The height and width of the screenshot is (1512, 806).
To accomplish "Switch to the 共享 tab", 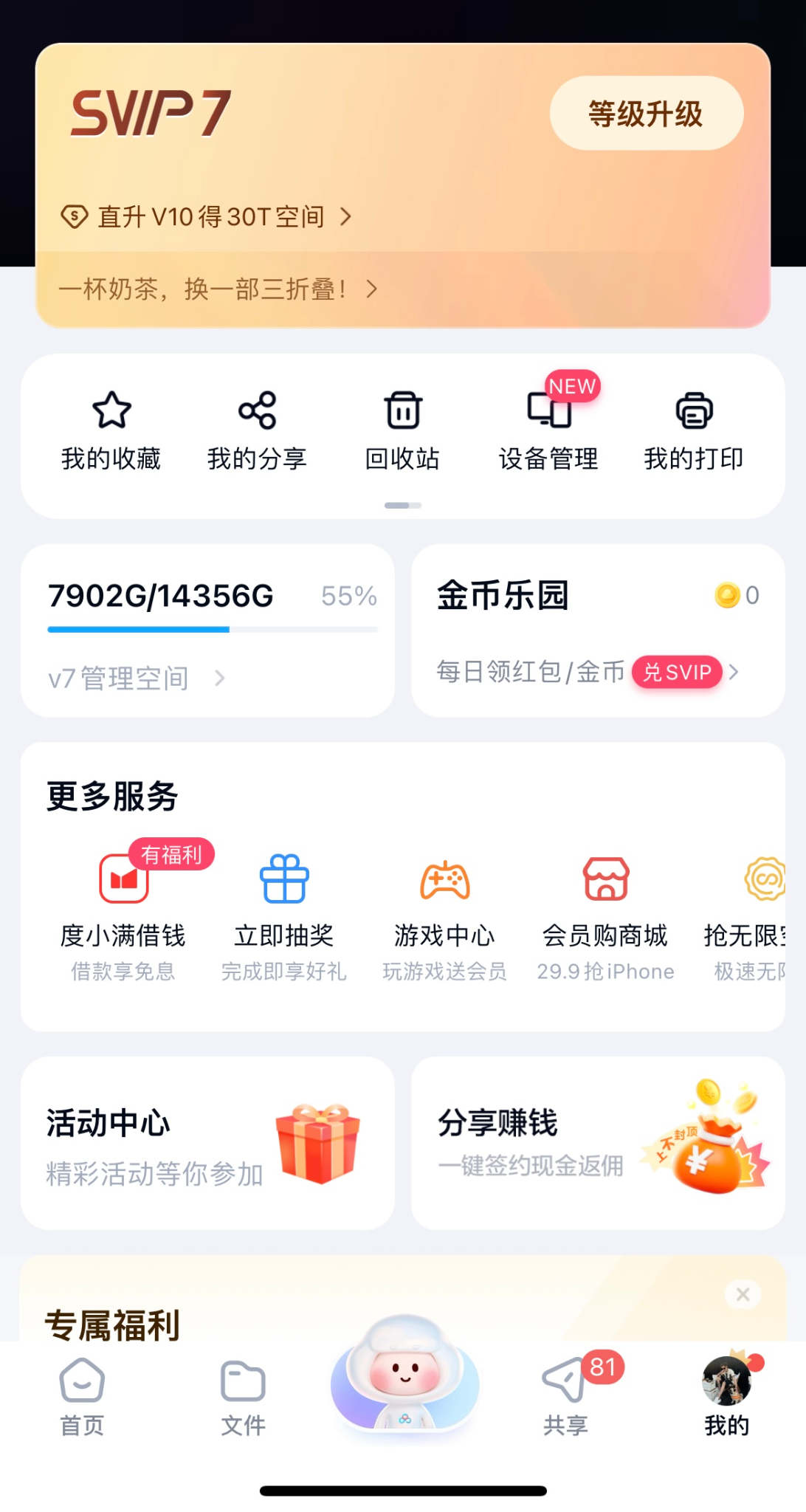I will pyautogui.click(x=566, y=1397).
